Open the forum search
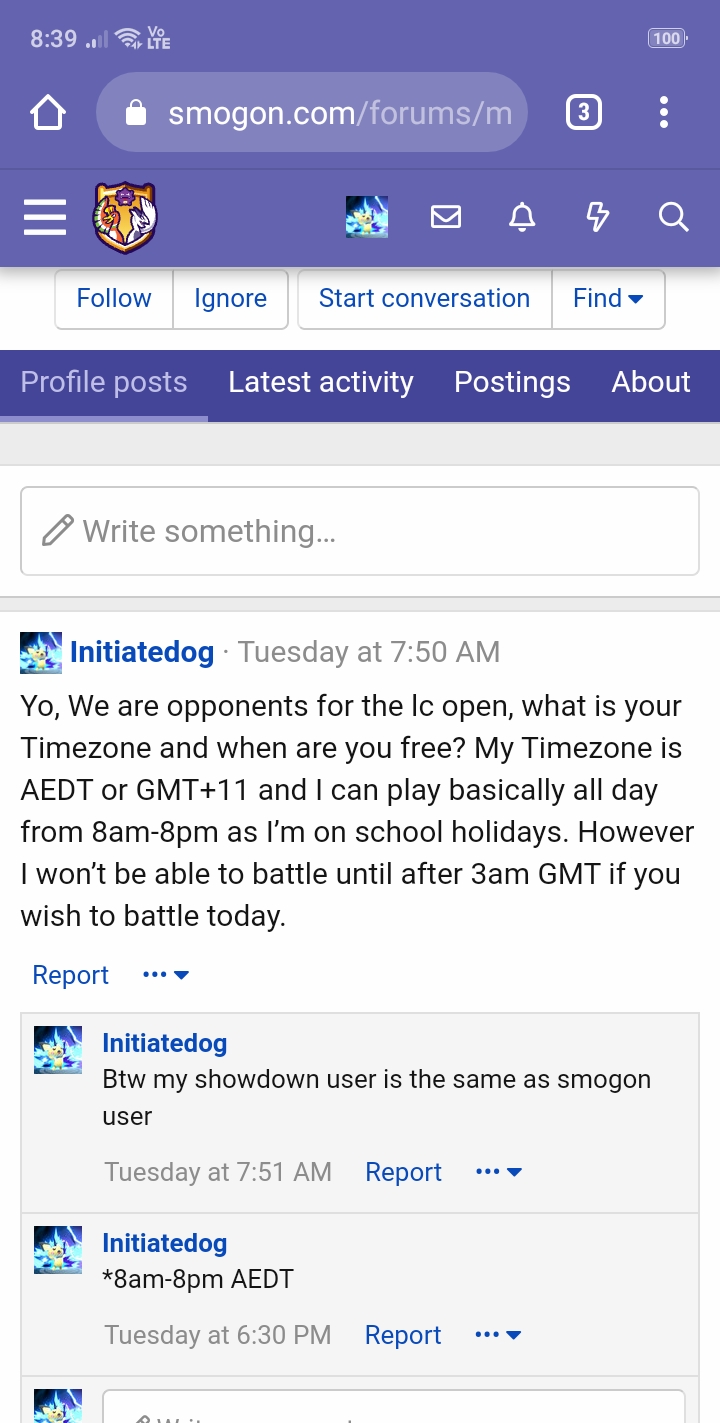 [673, 217]
